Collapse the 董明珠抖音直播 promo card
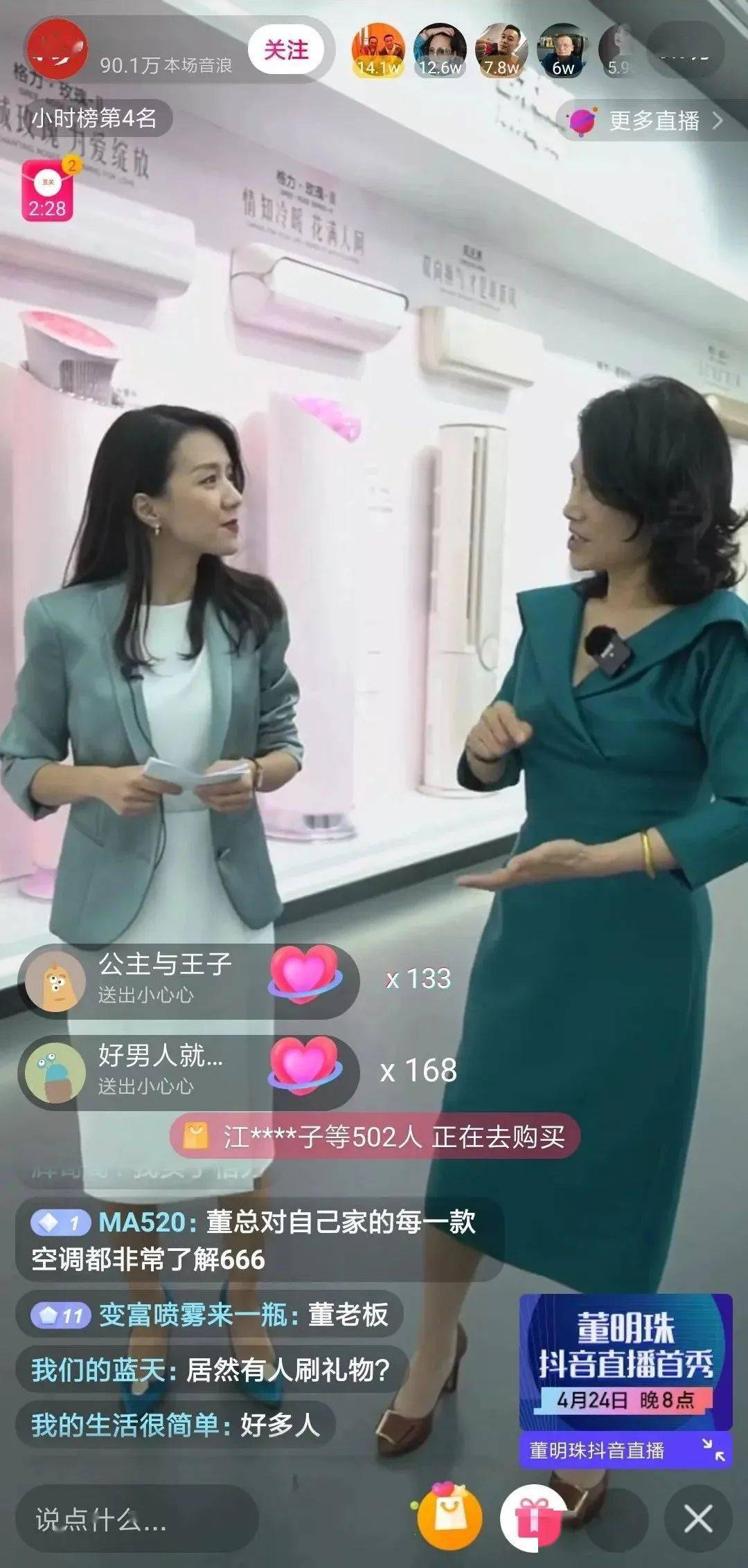 click(x=713, y=1448)
